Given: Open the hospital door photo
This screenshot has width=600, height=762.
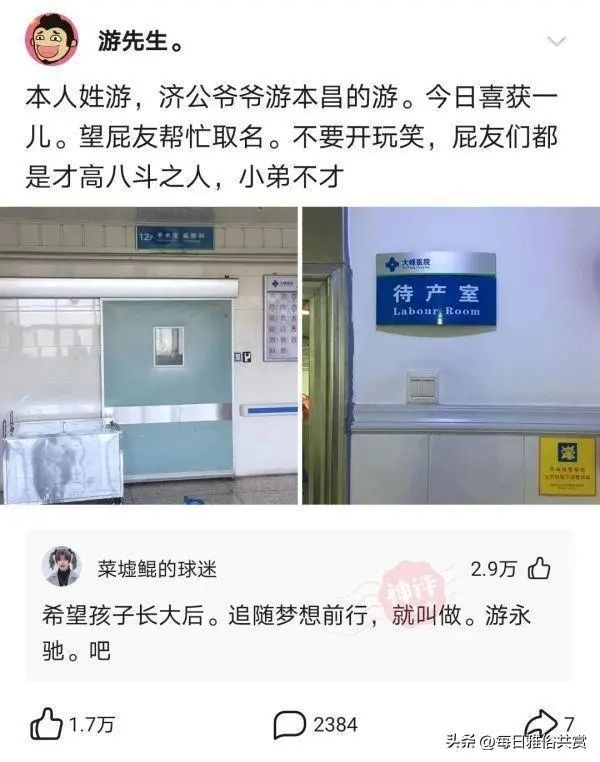Looking at the screenshot, I should pyautogui.click(x=149, y=355).
